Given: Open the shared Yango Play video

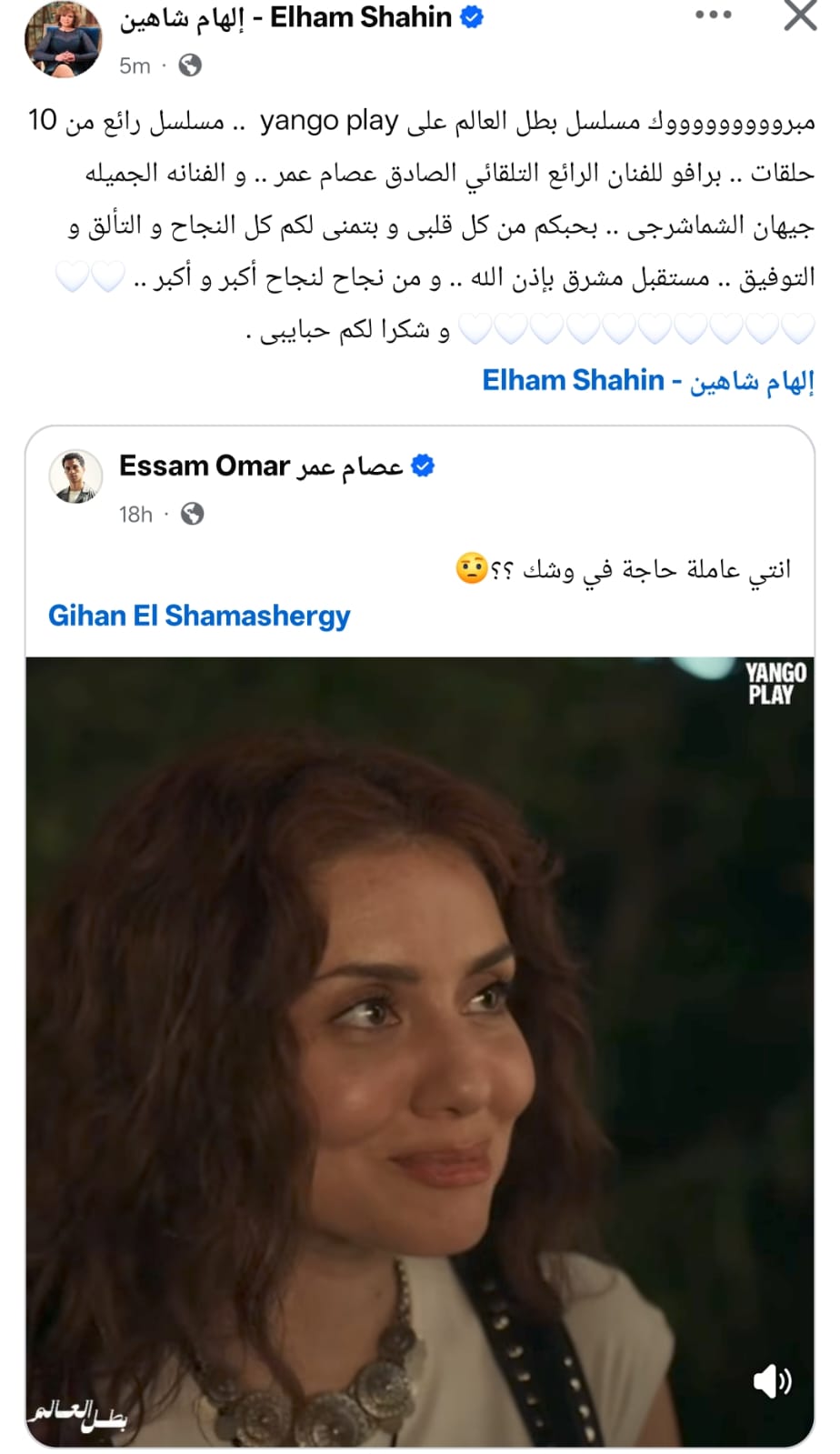Looking at the screenshot, I should point(420,1046).
